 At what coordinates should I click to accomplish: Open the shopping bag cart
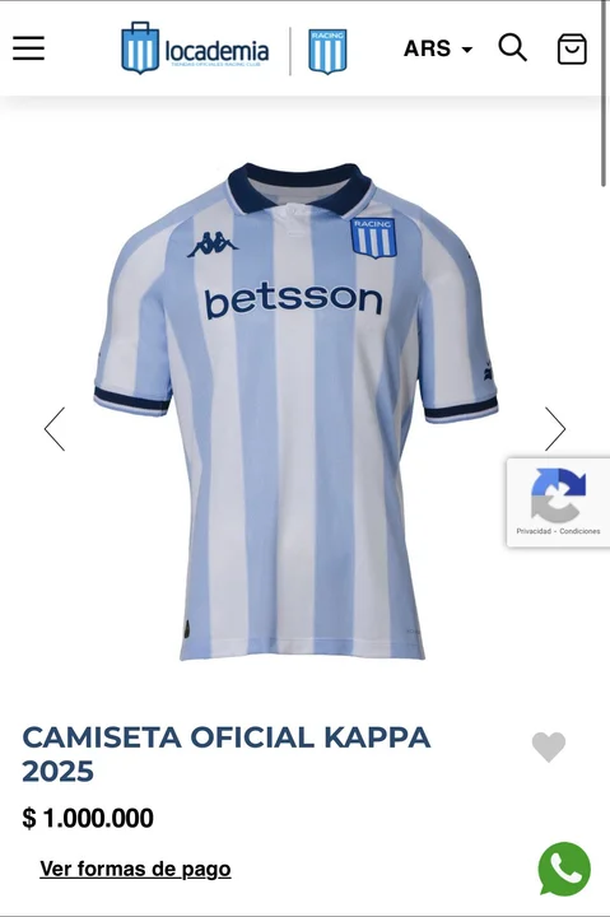[x=571, y=48]
